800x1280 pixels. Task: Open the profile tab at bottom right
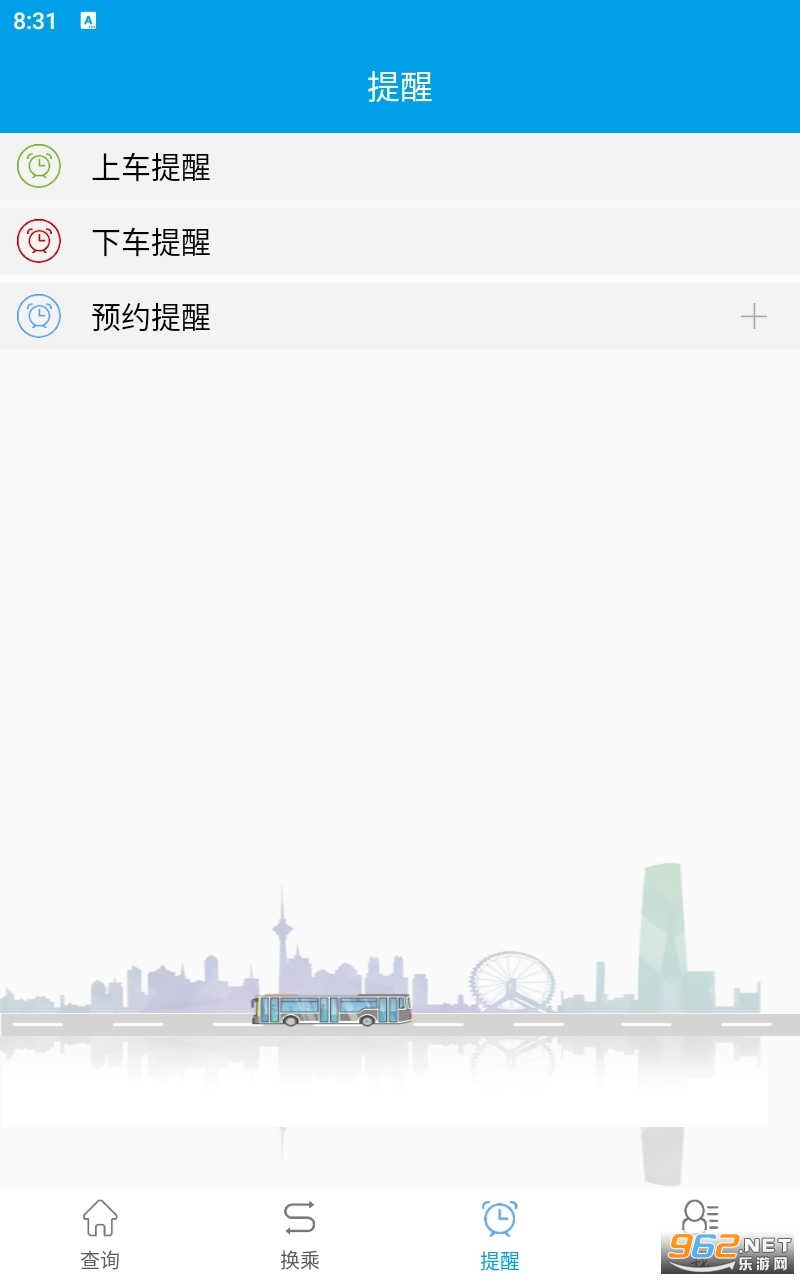point(700,1235)
